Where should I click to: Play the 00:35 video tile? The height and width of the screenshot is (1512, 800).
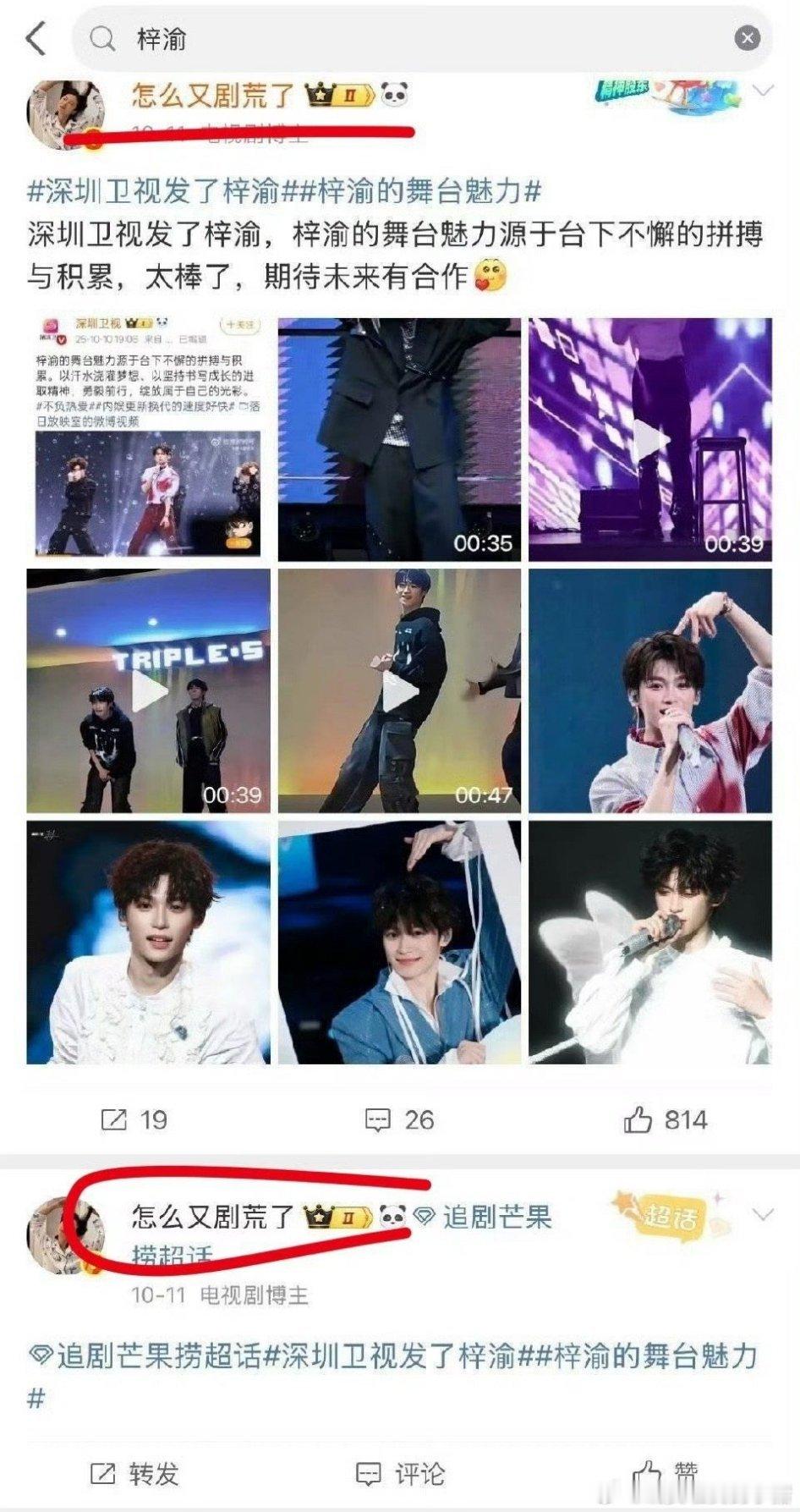(x=399, y=438)
